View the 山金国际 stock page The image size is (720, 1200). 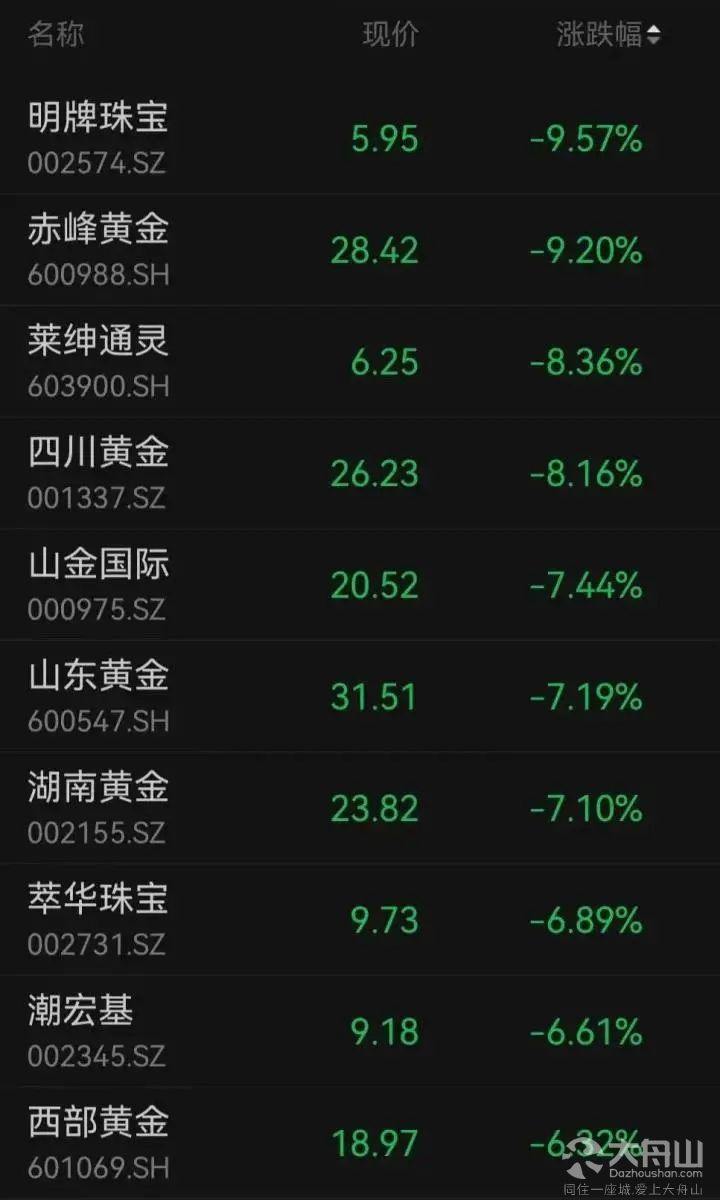360,584
